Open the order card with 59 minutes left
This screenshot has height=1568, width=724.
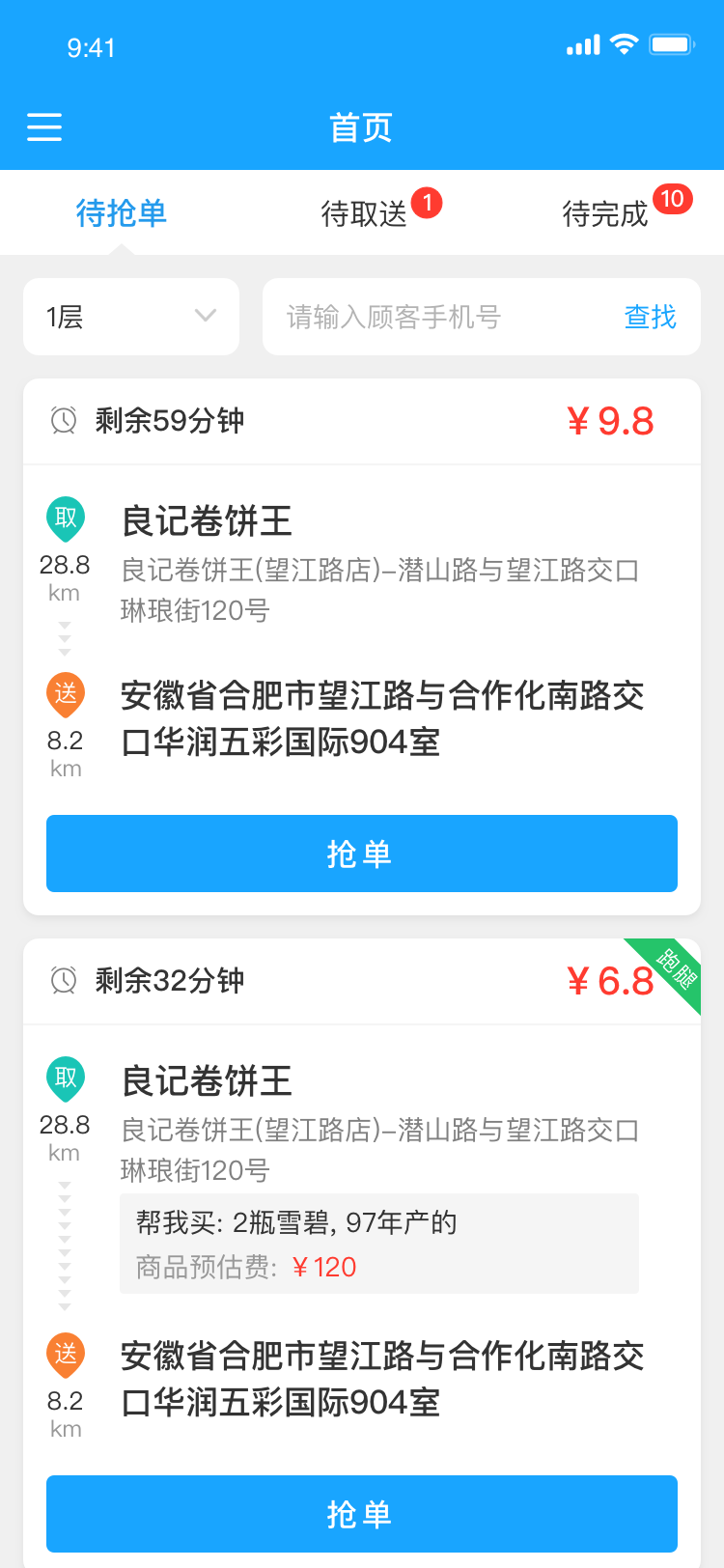pyautogui.click(x=362, y=628)
